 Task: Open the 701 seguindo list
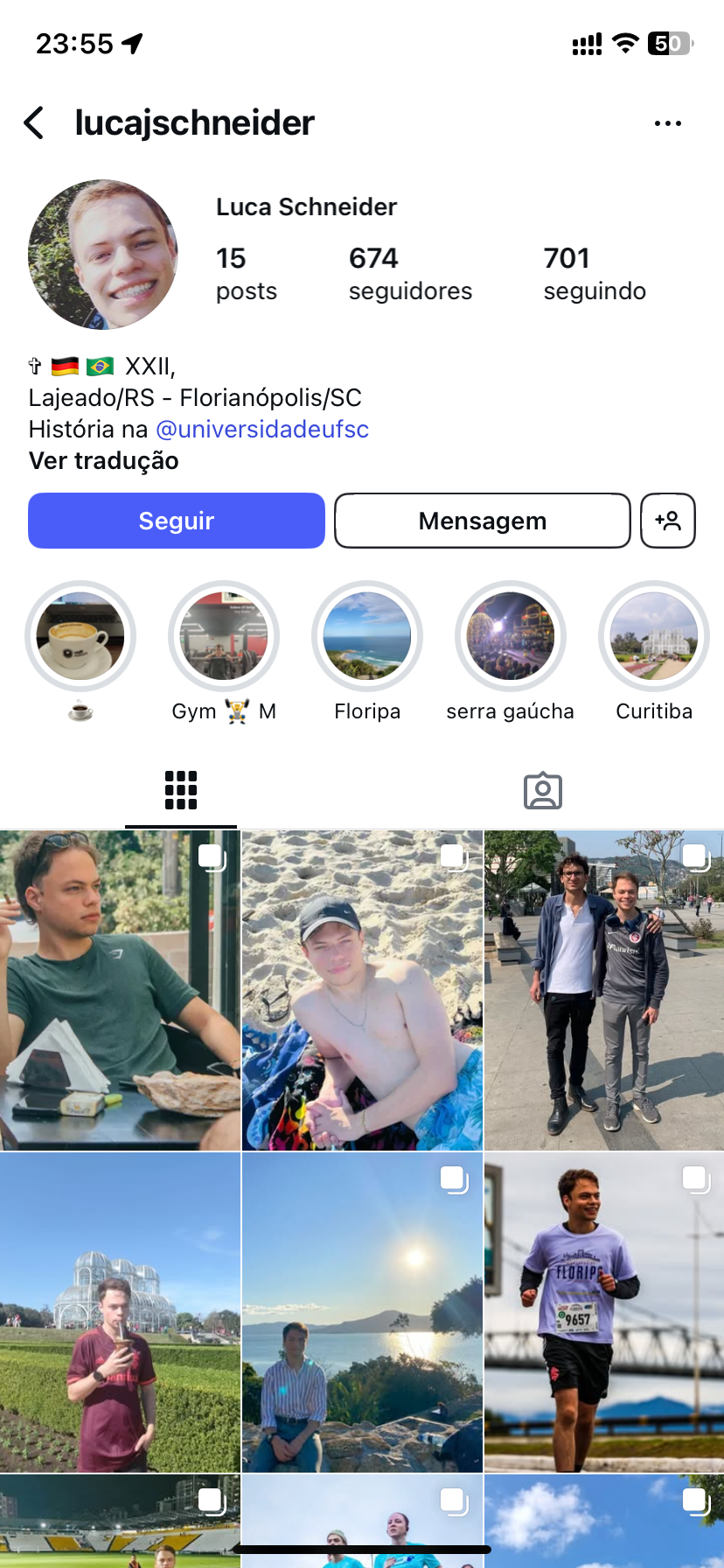click(x=595, y=273)
